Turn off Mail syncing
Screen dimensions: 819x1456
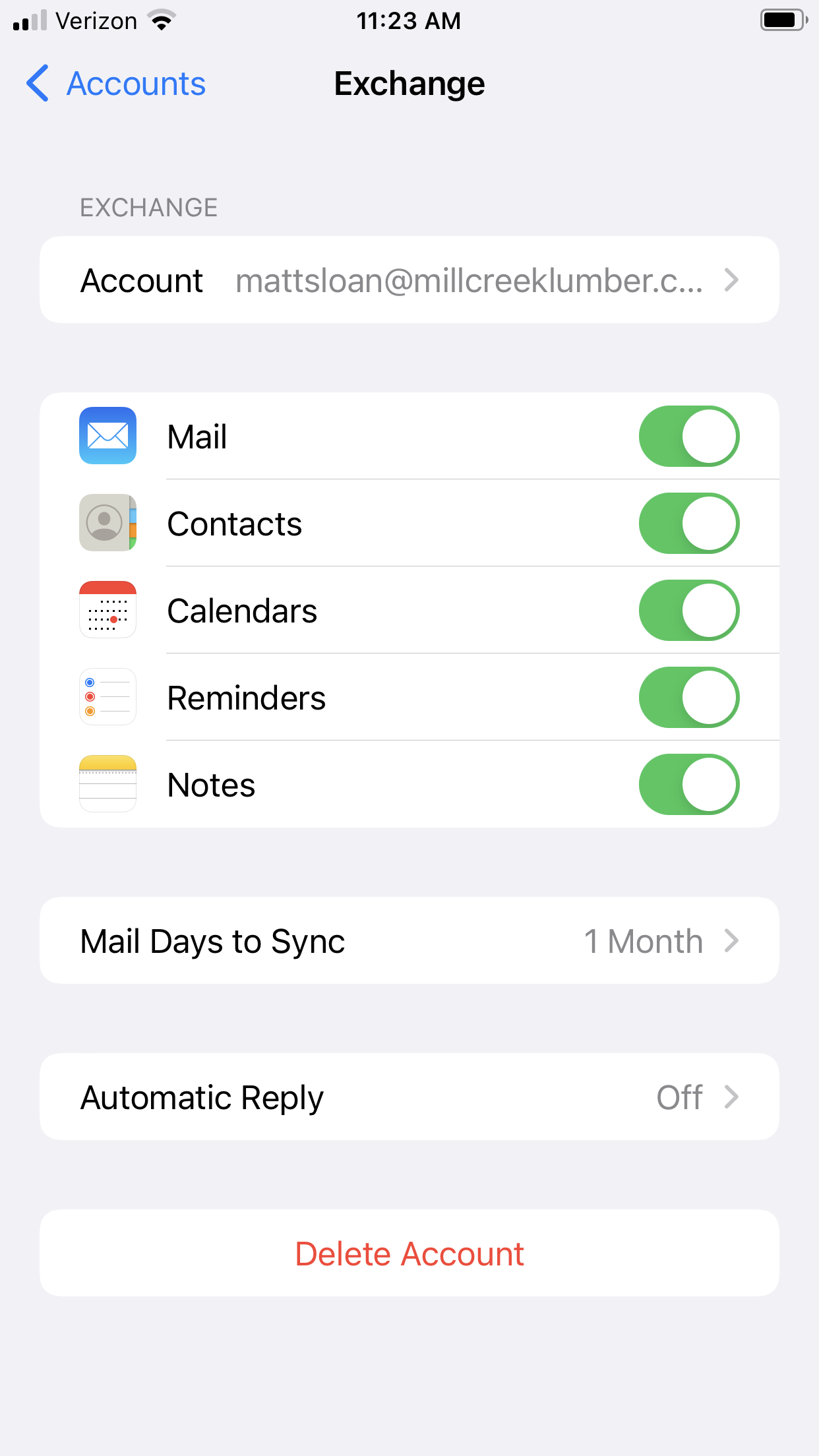(688, 437)
